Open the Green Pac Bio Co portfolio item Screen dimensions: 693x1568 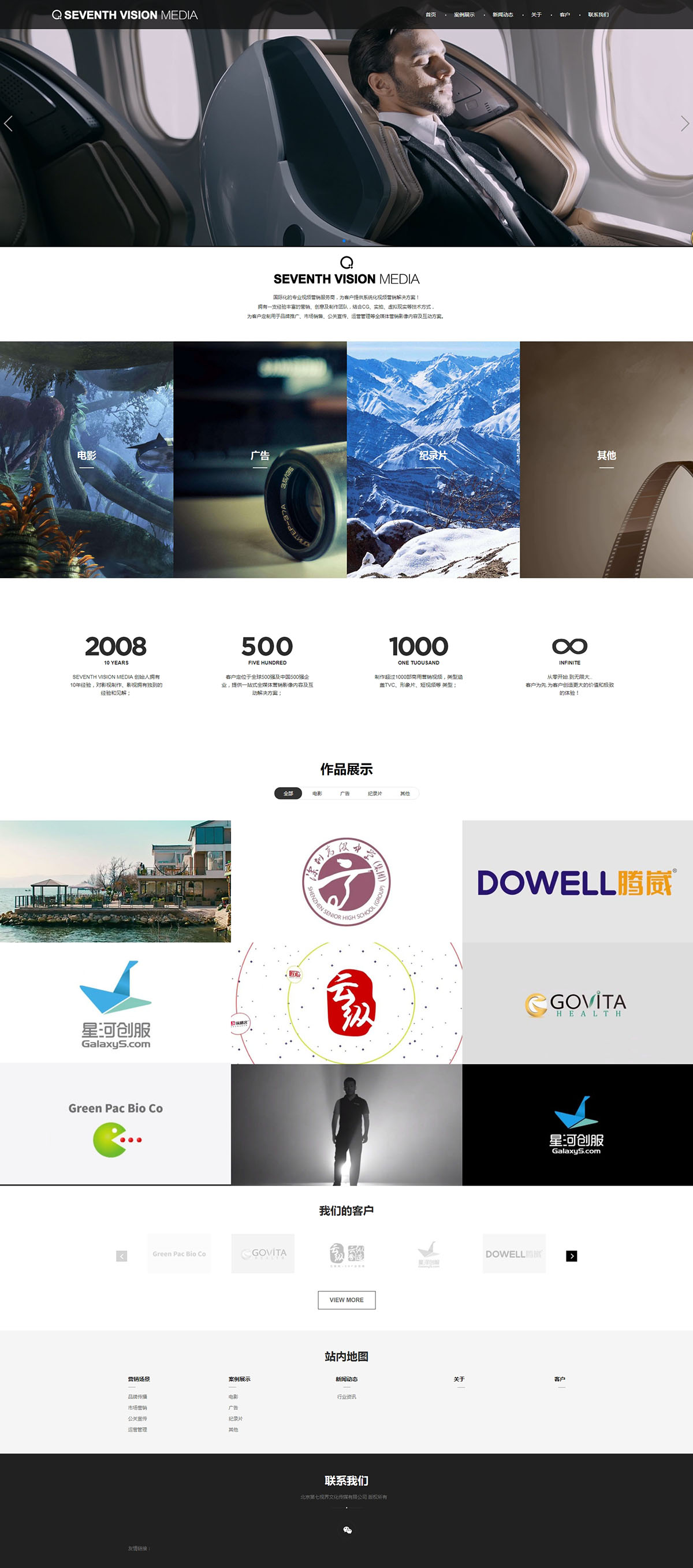(115, 1124)
